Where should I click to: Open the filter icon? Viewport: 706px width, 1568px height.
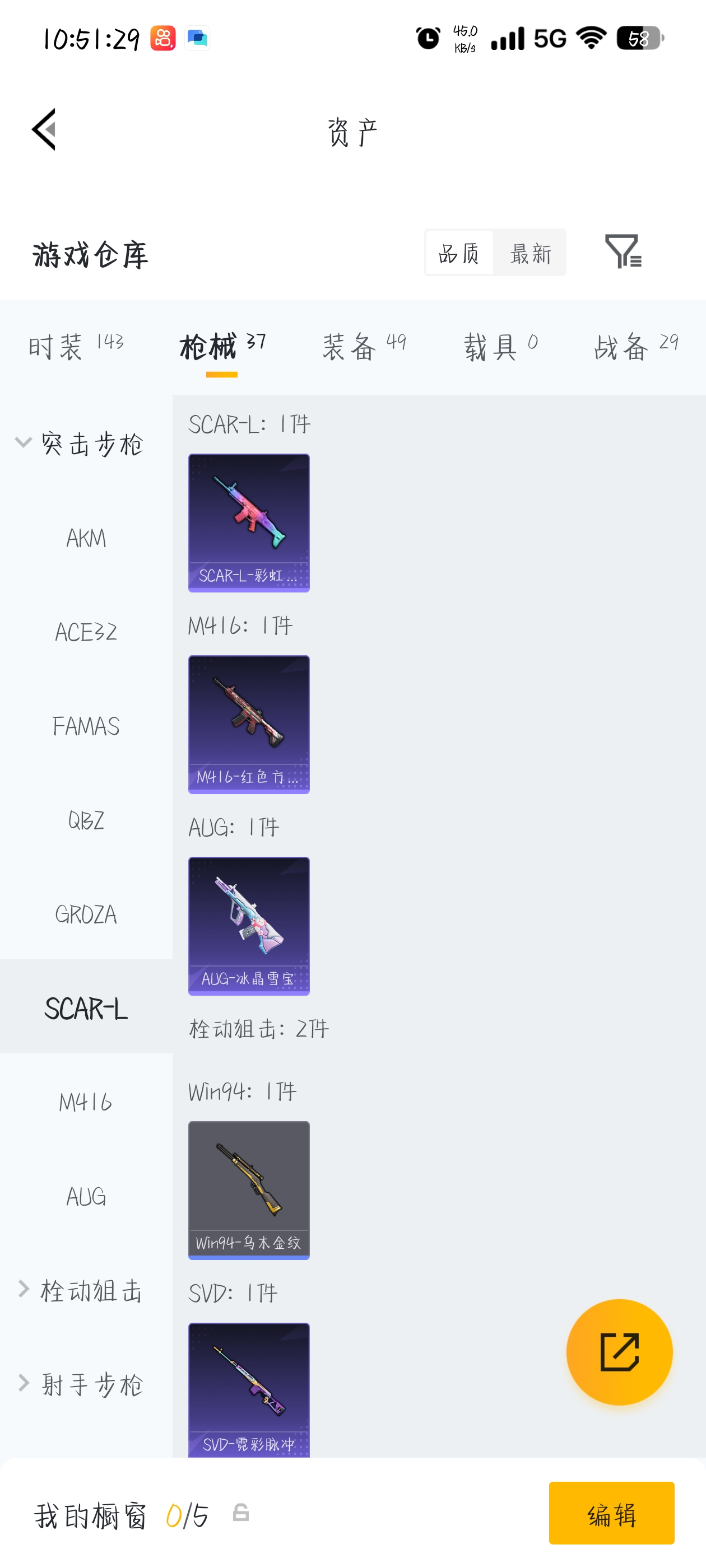[623, 251]
